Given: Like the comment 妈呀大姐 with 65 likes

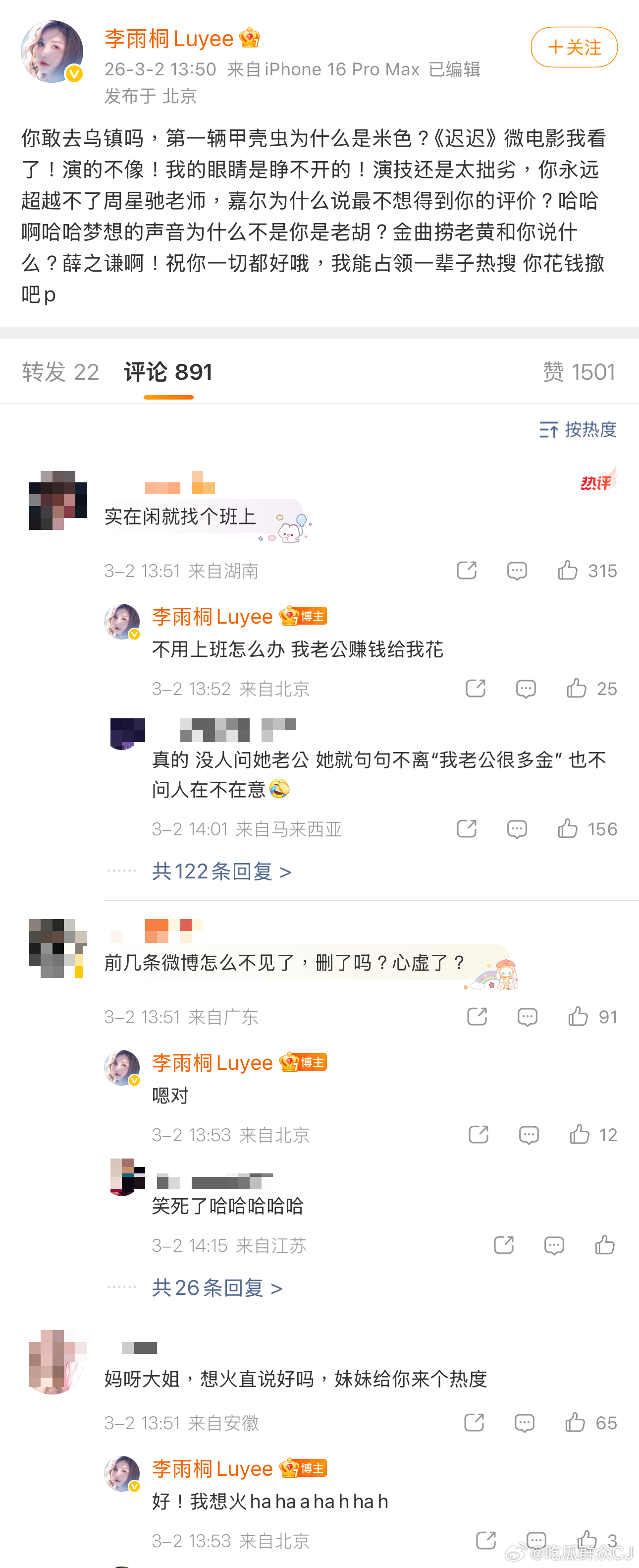Looking at the screenshot, I should click(575, 1423).
